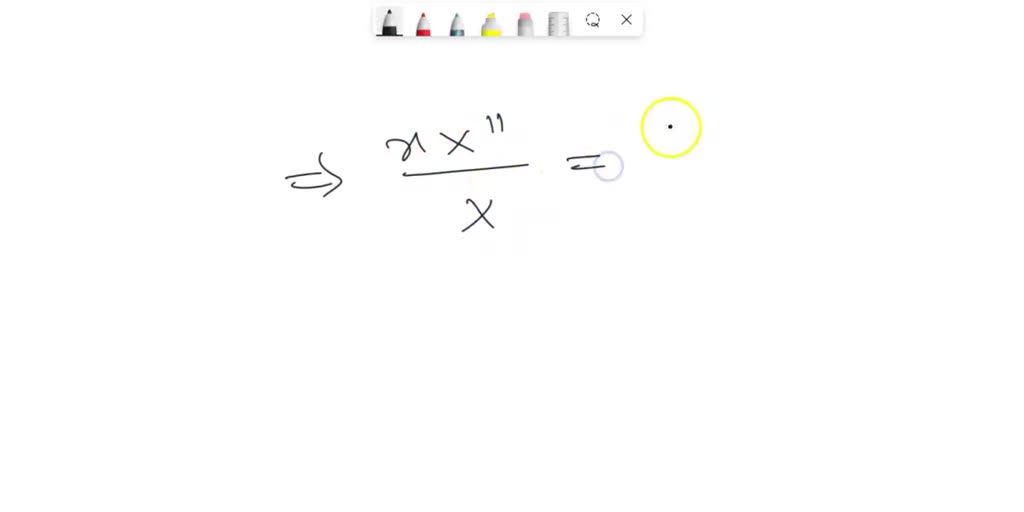
Task: Enable the lasso select tool
Action: point(593,20)
